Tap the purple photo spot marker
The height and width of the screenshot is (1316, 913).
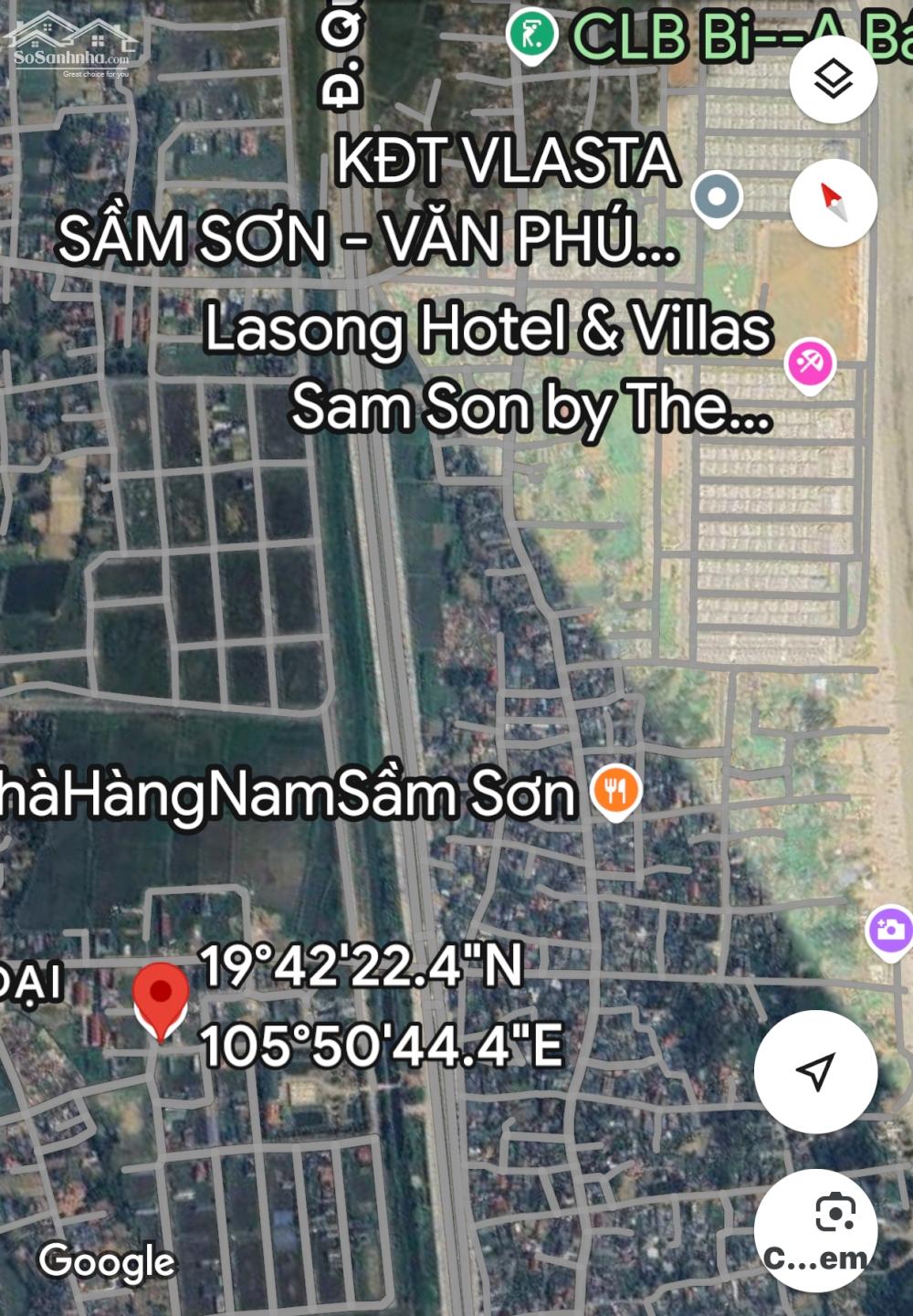[890, 931]
